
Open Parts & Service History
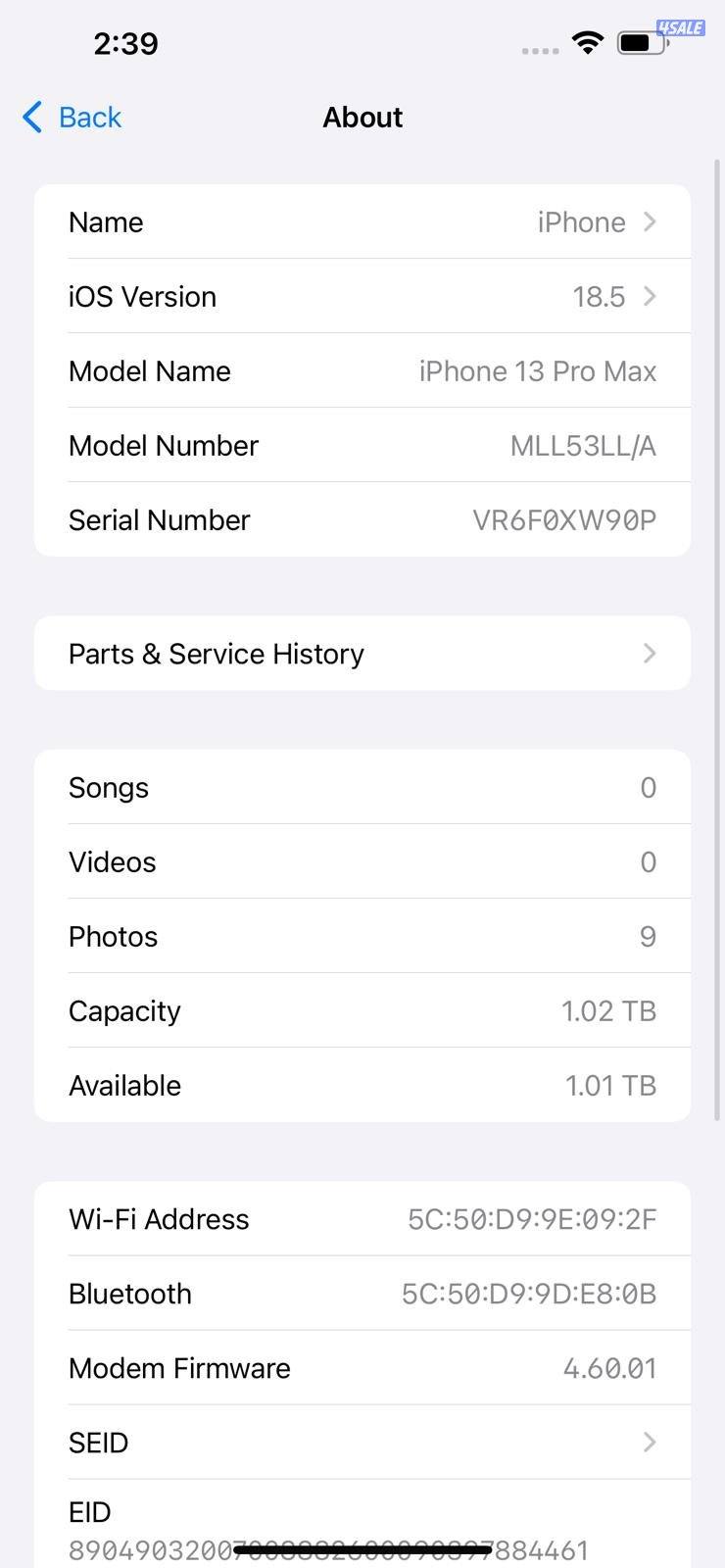click(362, 653)
